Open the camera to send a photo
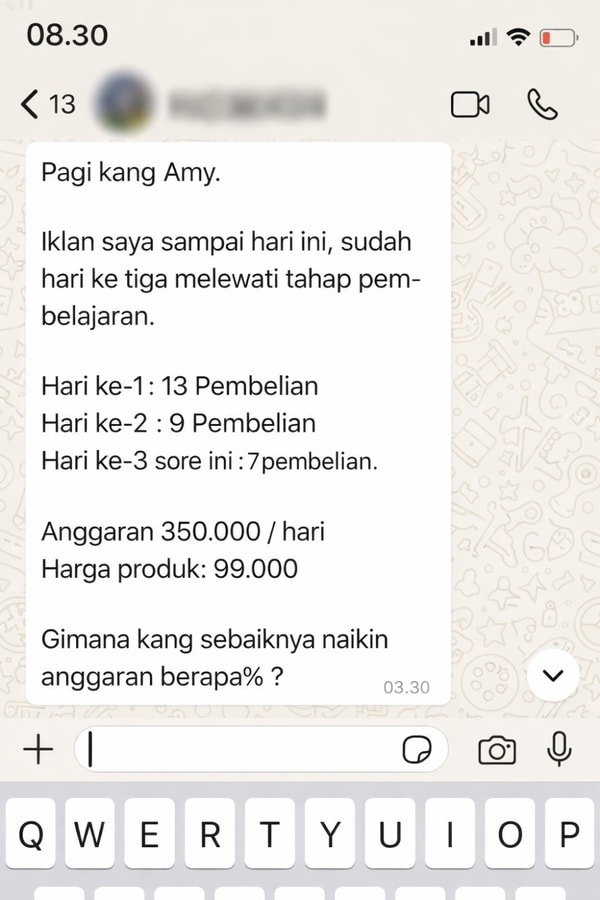600x900 pixels. (496, 750)
